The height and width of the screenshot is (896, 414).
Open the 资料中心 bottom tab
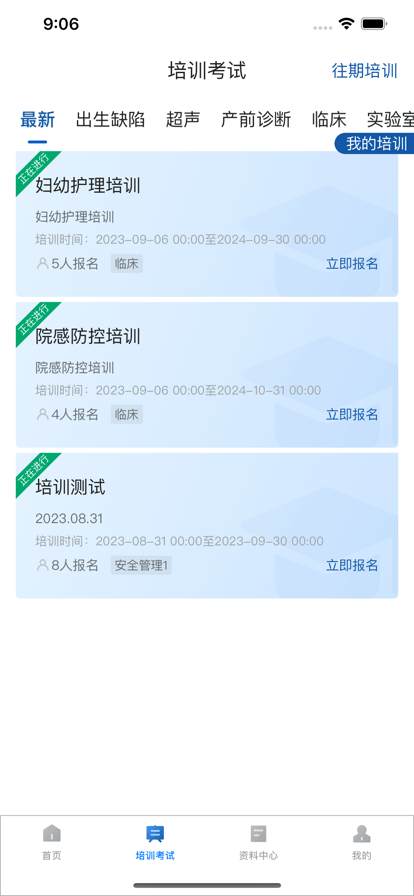(258, 842)
